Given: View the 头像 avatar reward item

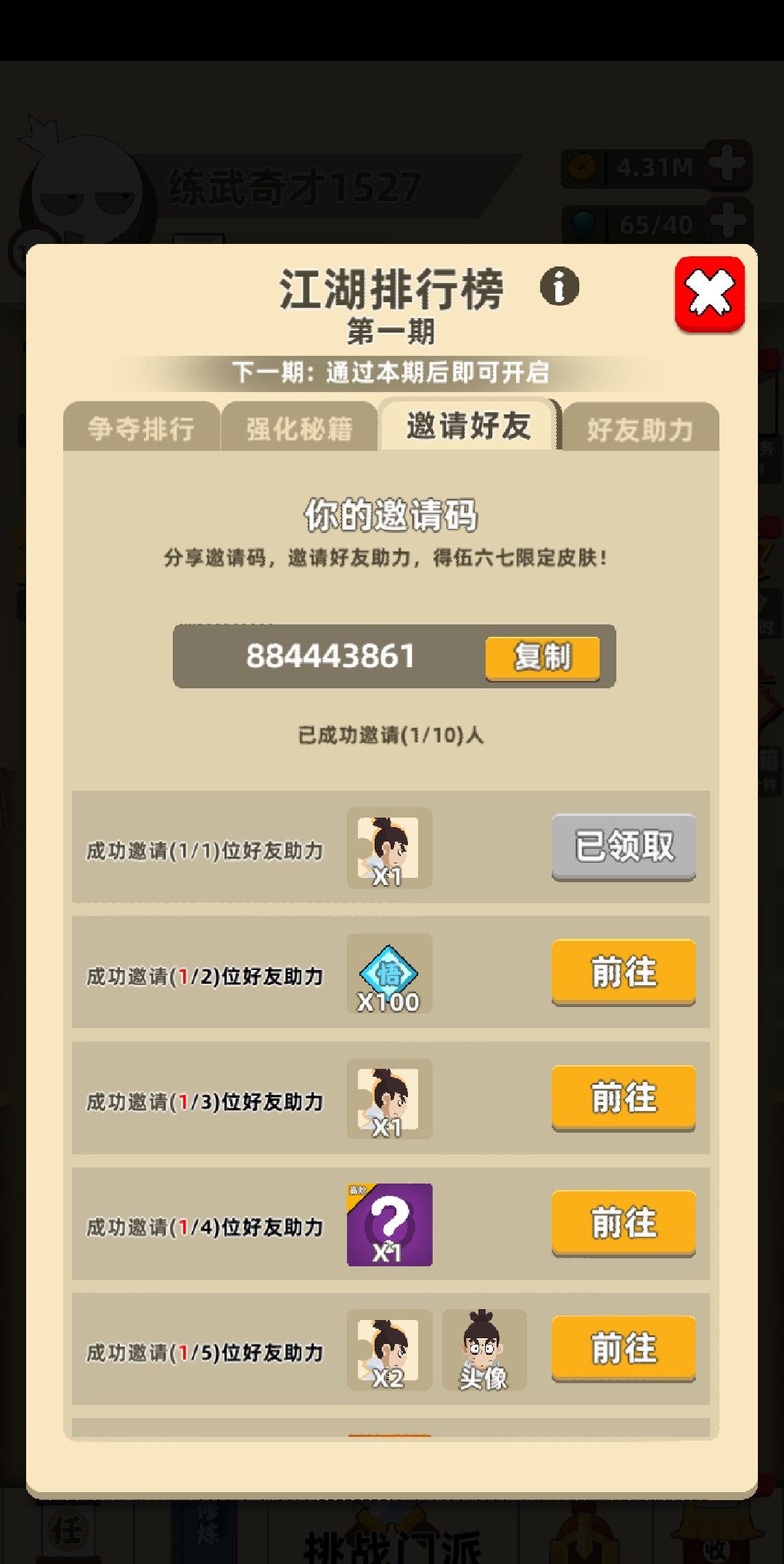Looking at the screenshot, I should pyautogui.click(x=484, y=1350).
